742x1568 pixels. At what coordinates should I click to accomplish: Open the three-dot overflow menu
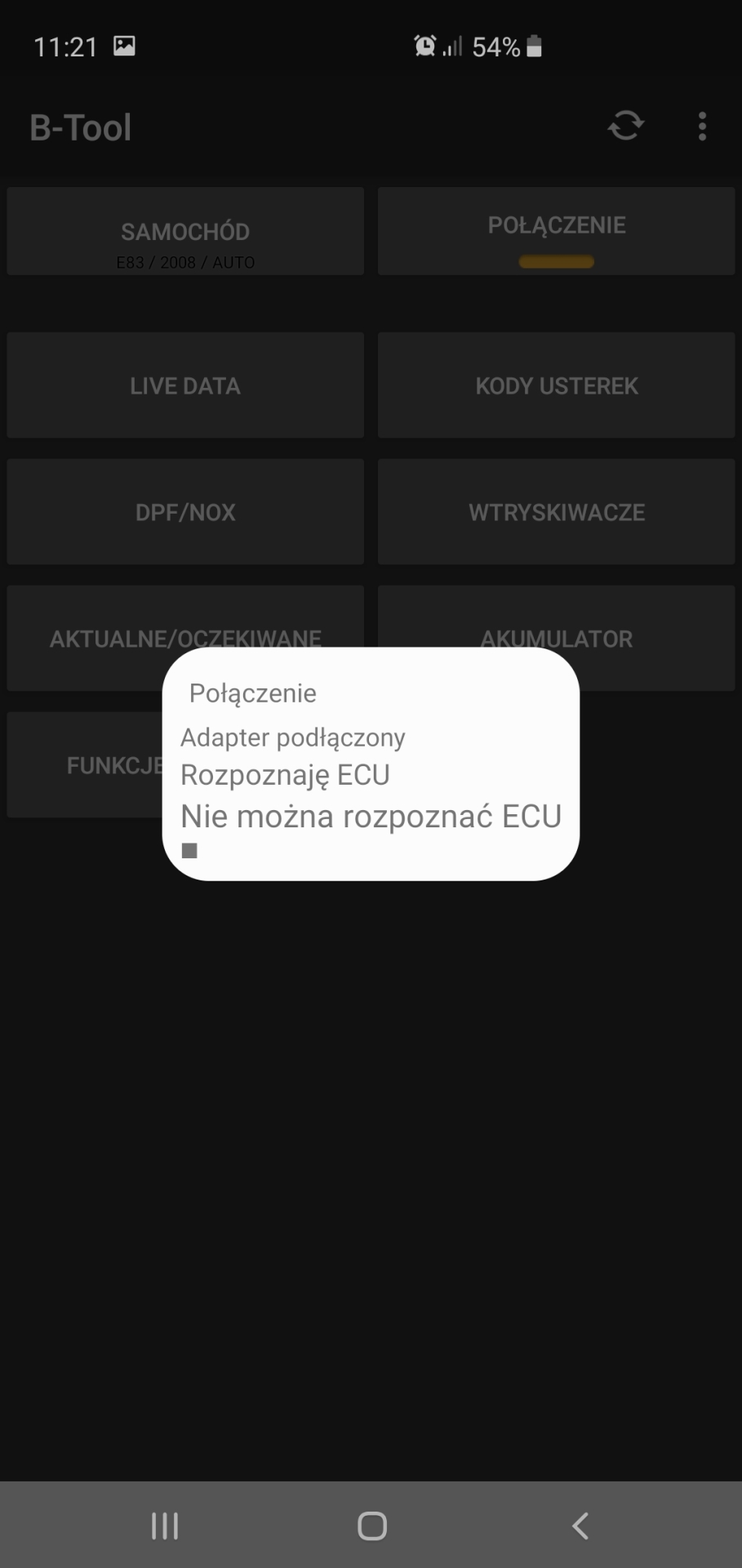[702, 127]
